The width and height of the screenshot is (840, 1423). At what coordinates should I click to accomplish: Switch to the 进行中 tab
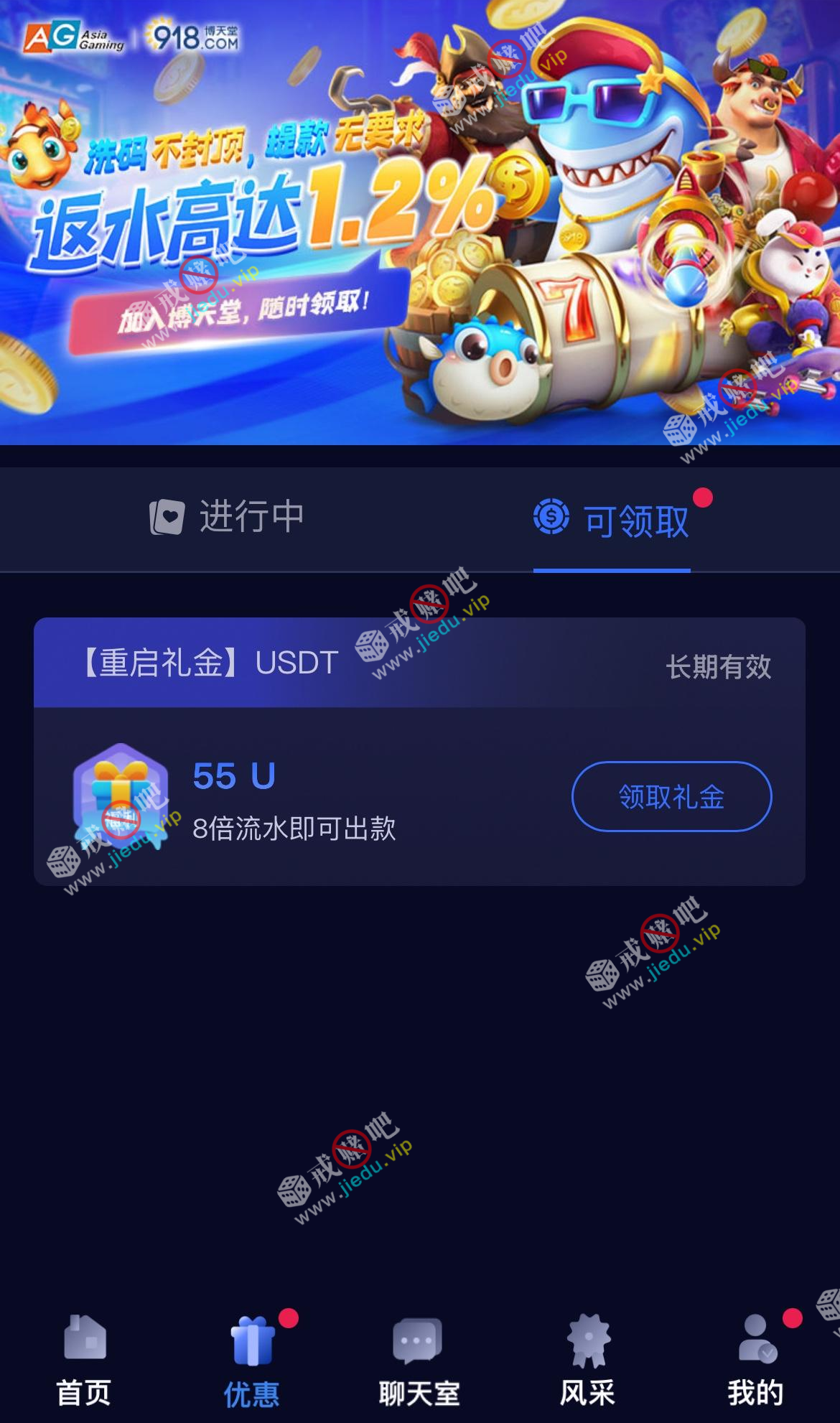[x=228, y=517]
